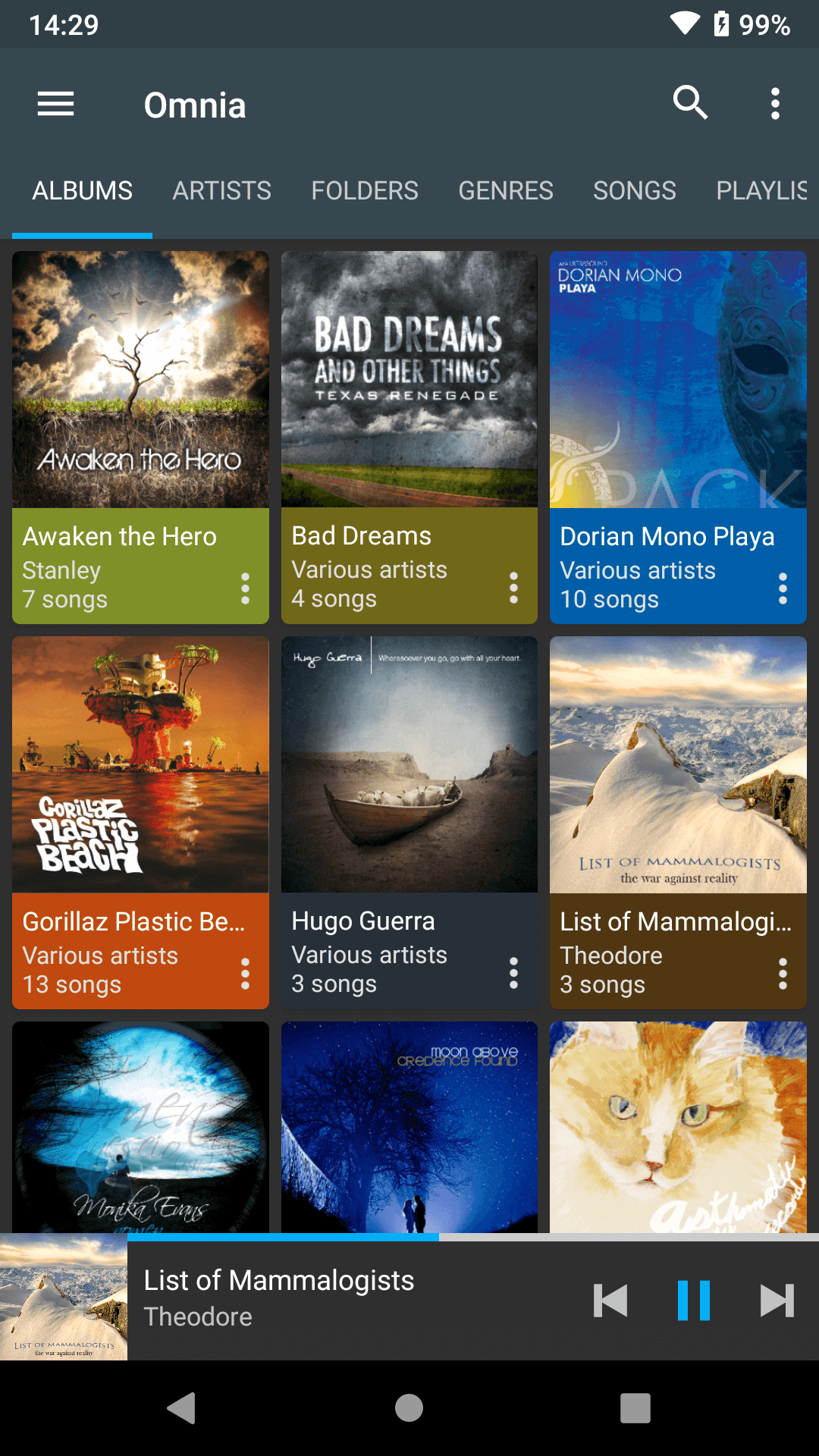Open the navigation drawer menu

(55, 104)
